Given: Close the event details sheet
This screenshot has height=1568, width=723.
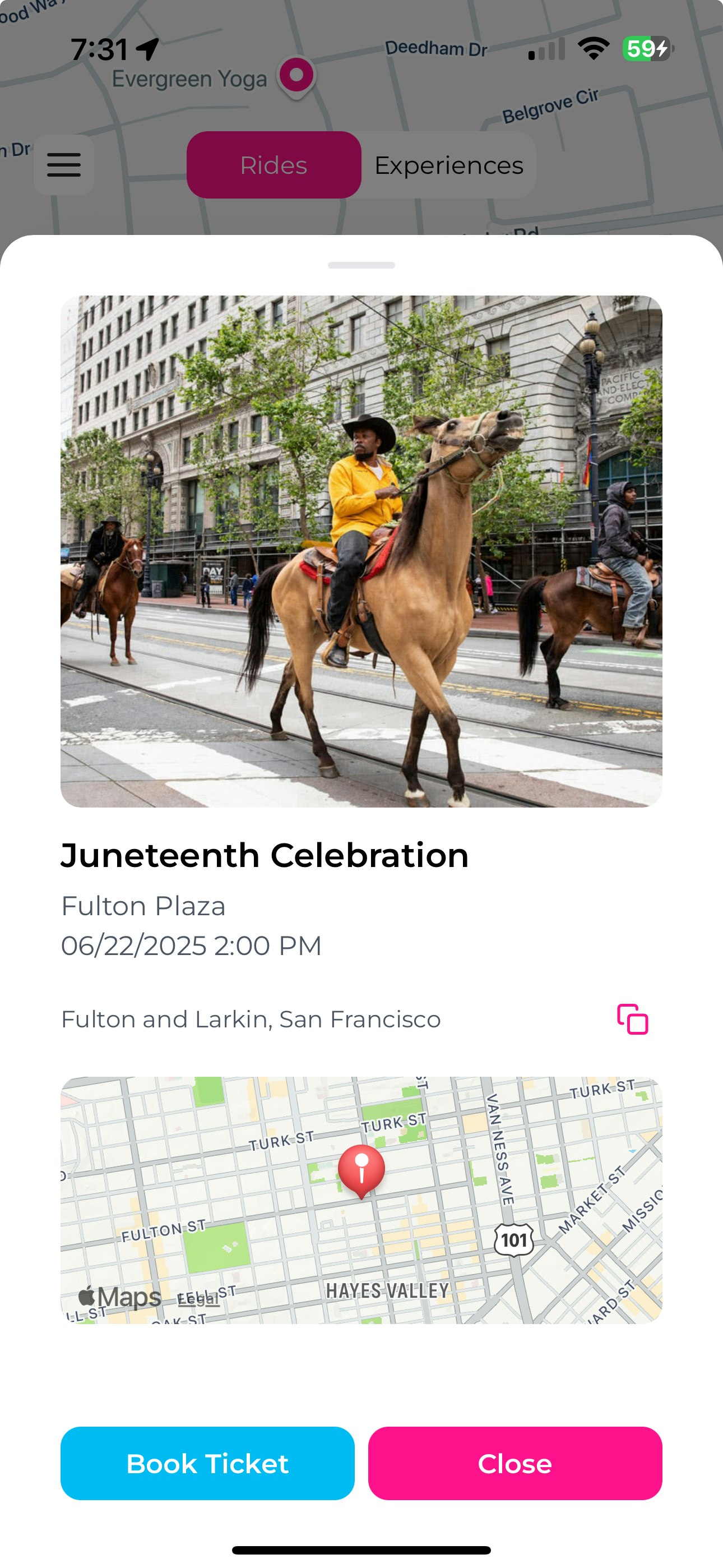Looking at the screenshot, I should click(515, 1463).
